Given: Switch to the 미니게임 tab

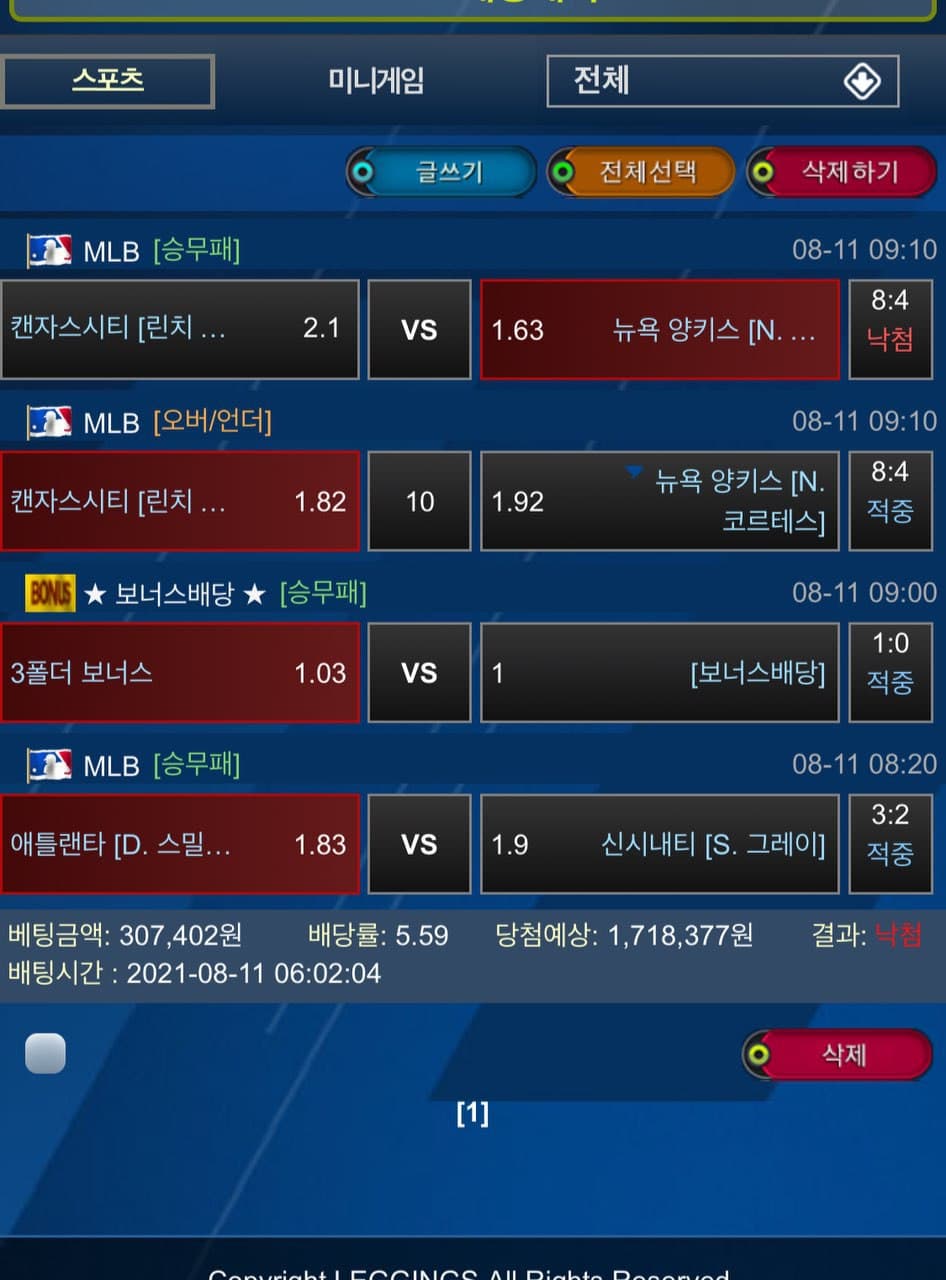Looking at the screenshot, I should tap(376, 81).
